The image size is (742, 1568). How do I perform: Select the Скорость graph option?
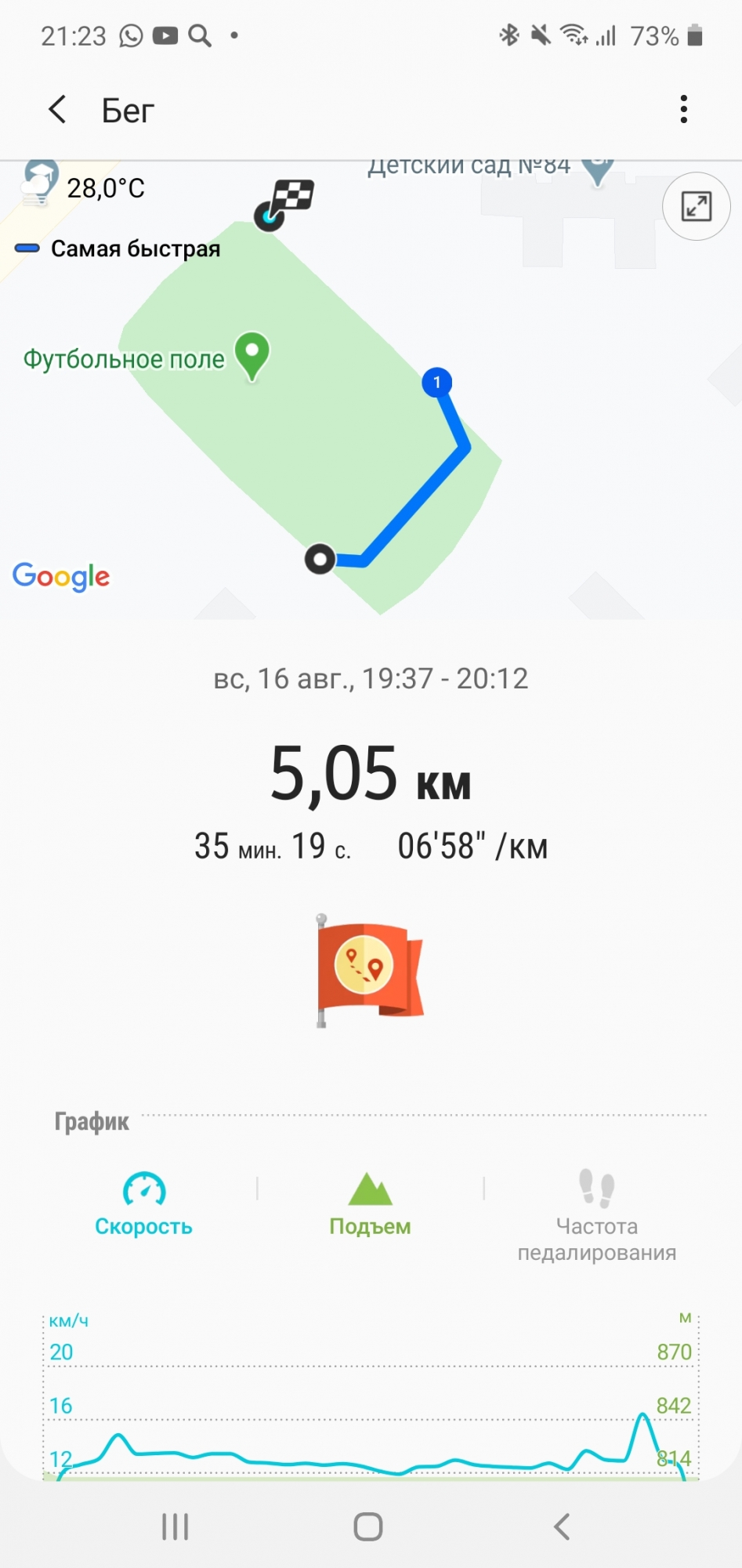coord(143,1204)
